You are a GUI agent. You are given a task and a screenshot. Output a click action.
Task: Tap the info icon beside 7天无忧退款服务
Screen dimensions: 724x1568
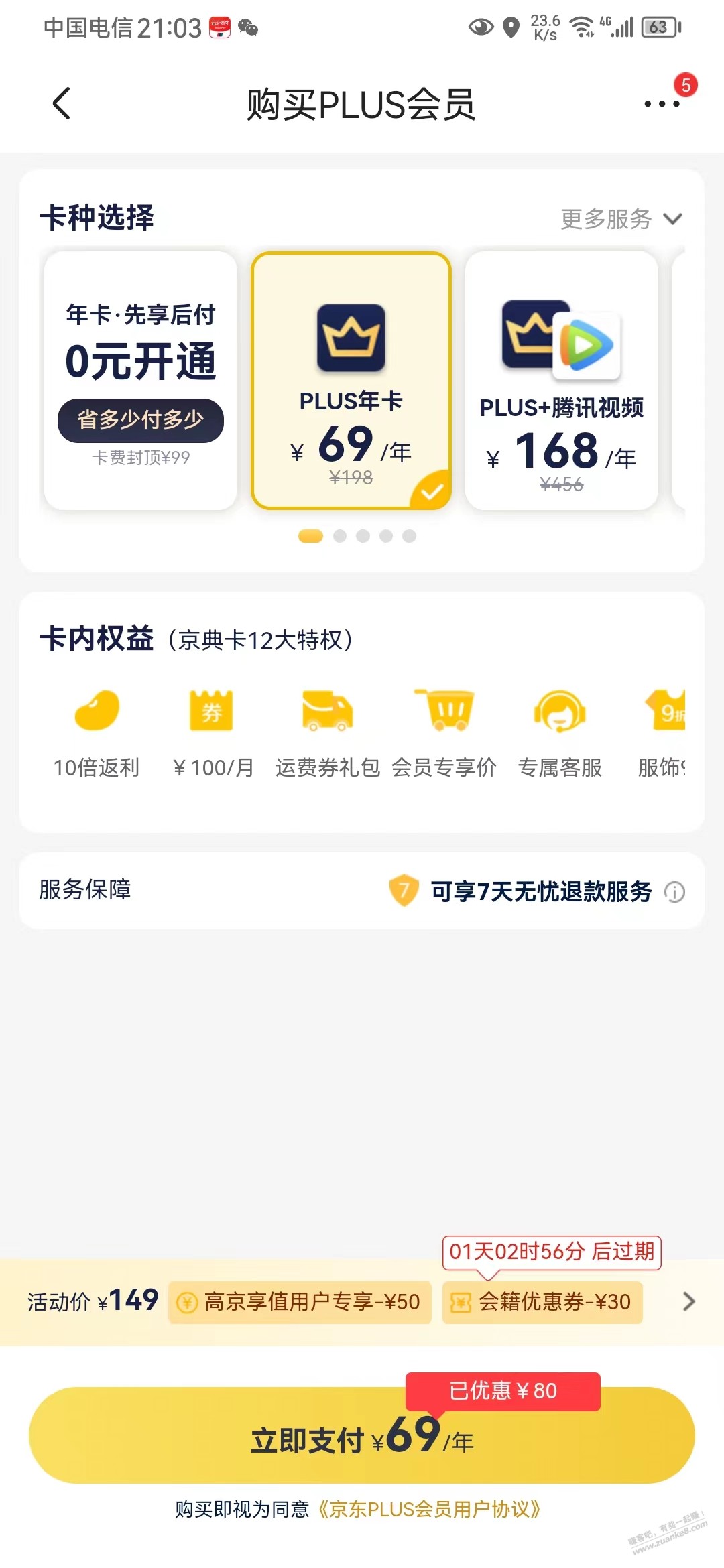pyautogui.click(x=674, y=892)
